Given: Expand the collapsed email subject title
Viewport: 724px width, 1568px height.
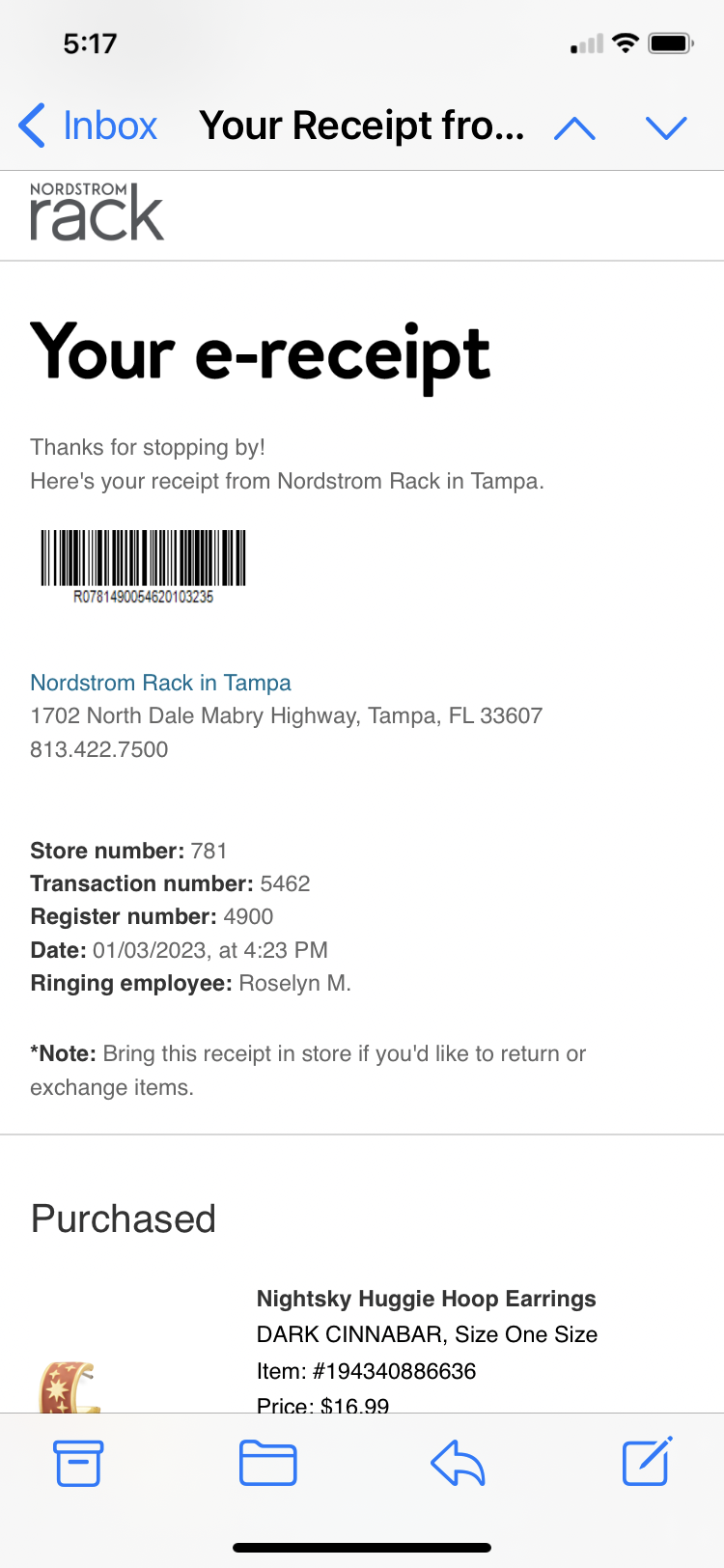Looking at the screenshot, I should 361,126.
